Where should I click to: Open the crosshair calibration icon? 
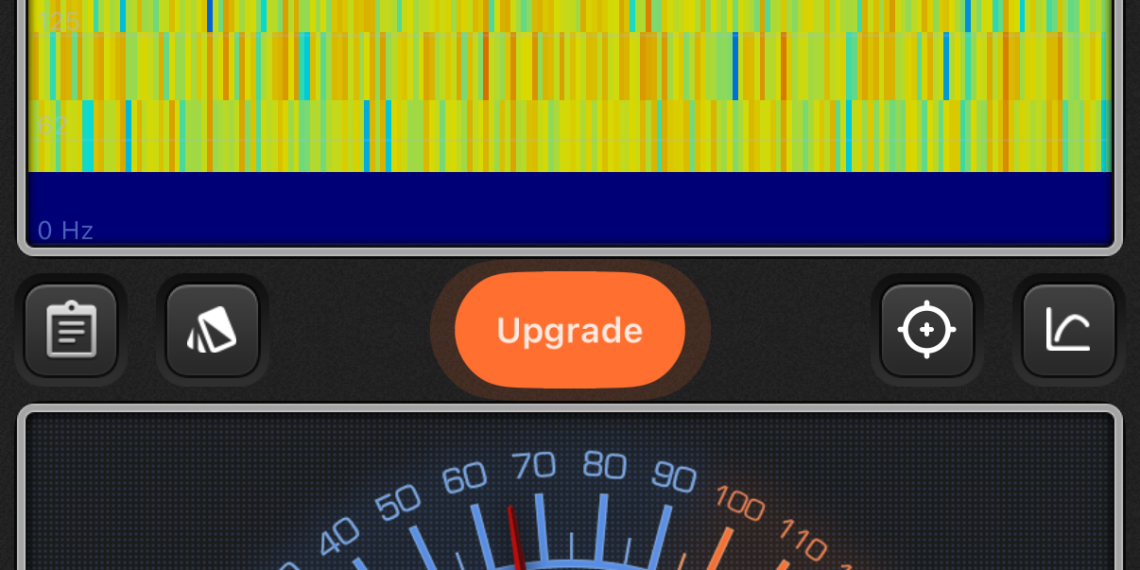point(927,330)
